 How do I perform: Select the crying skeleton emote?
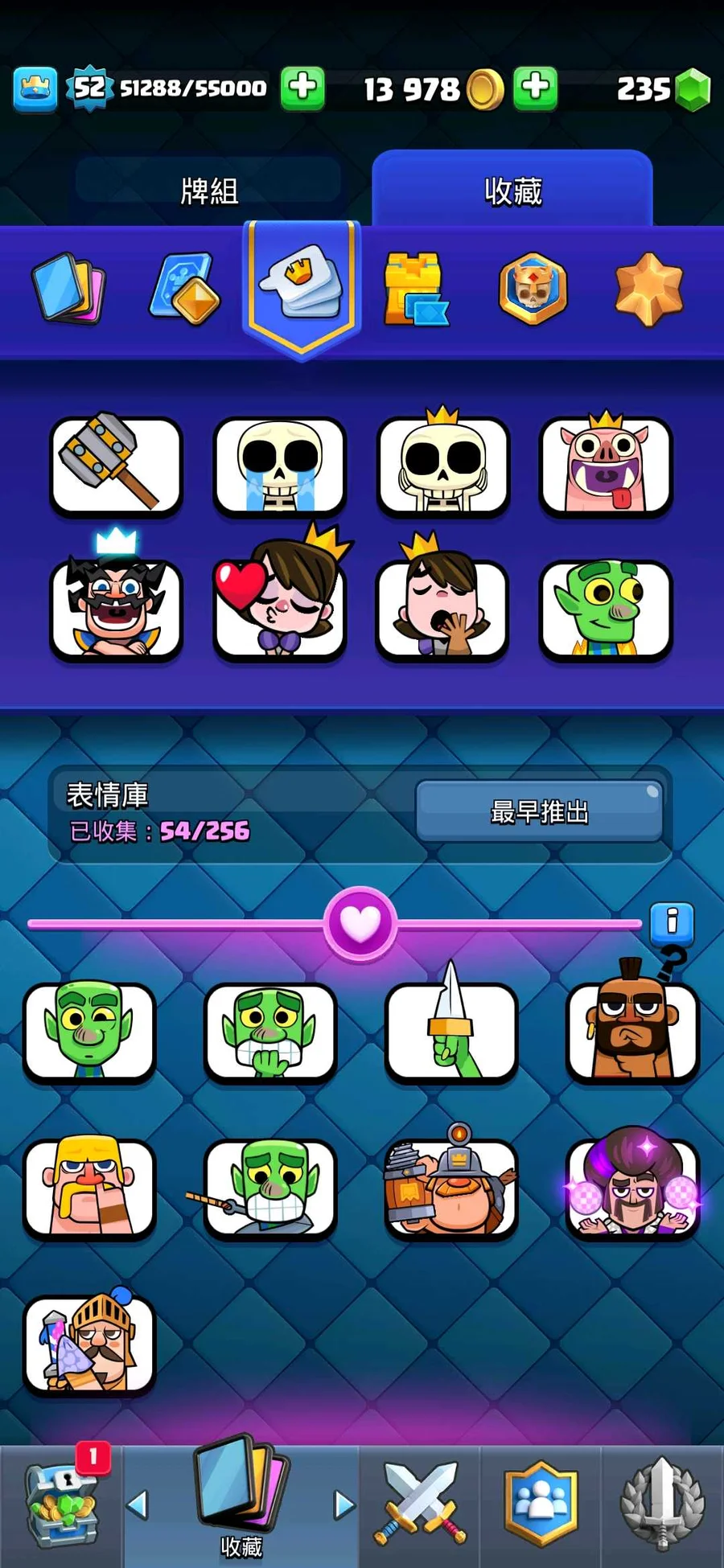(279, 466)
